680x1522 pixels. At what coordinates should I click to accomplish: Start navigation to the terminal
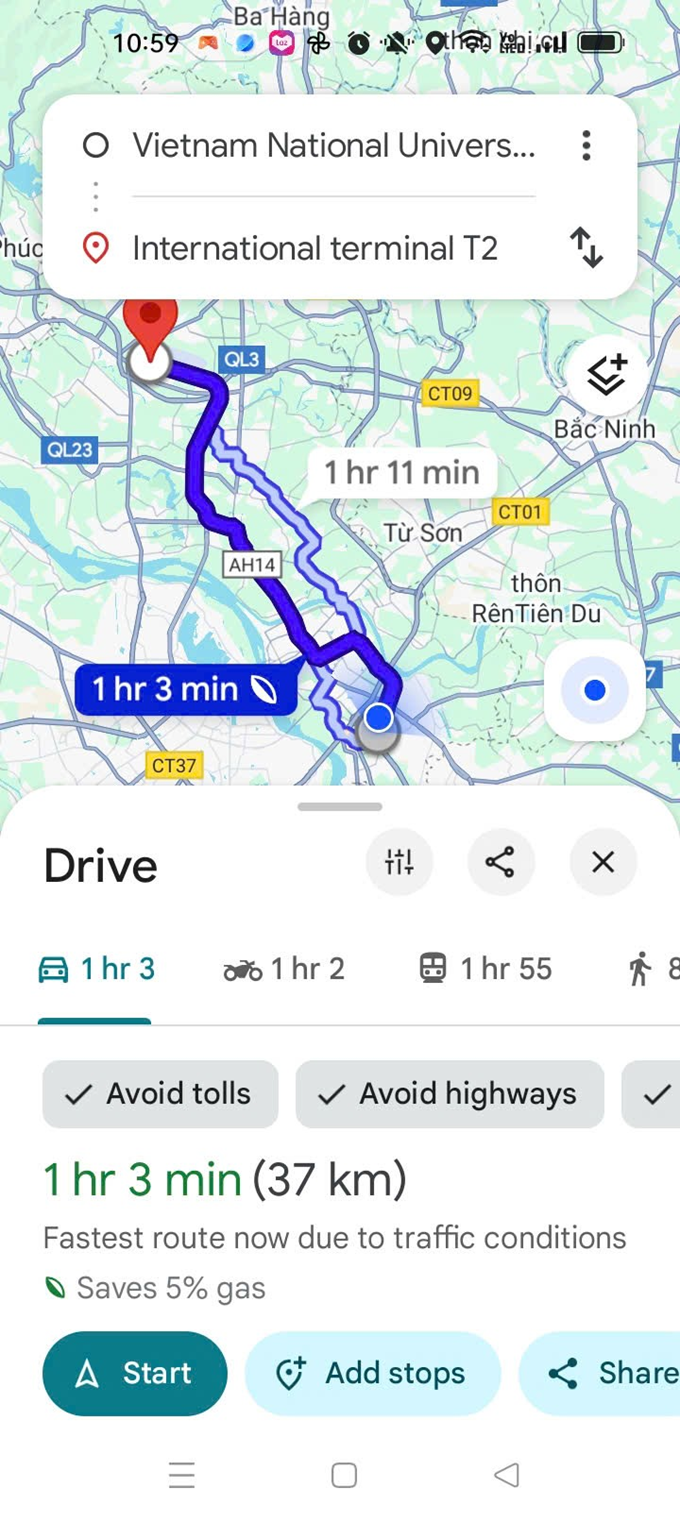coord(135,1373)
